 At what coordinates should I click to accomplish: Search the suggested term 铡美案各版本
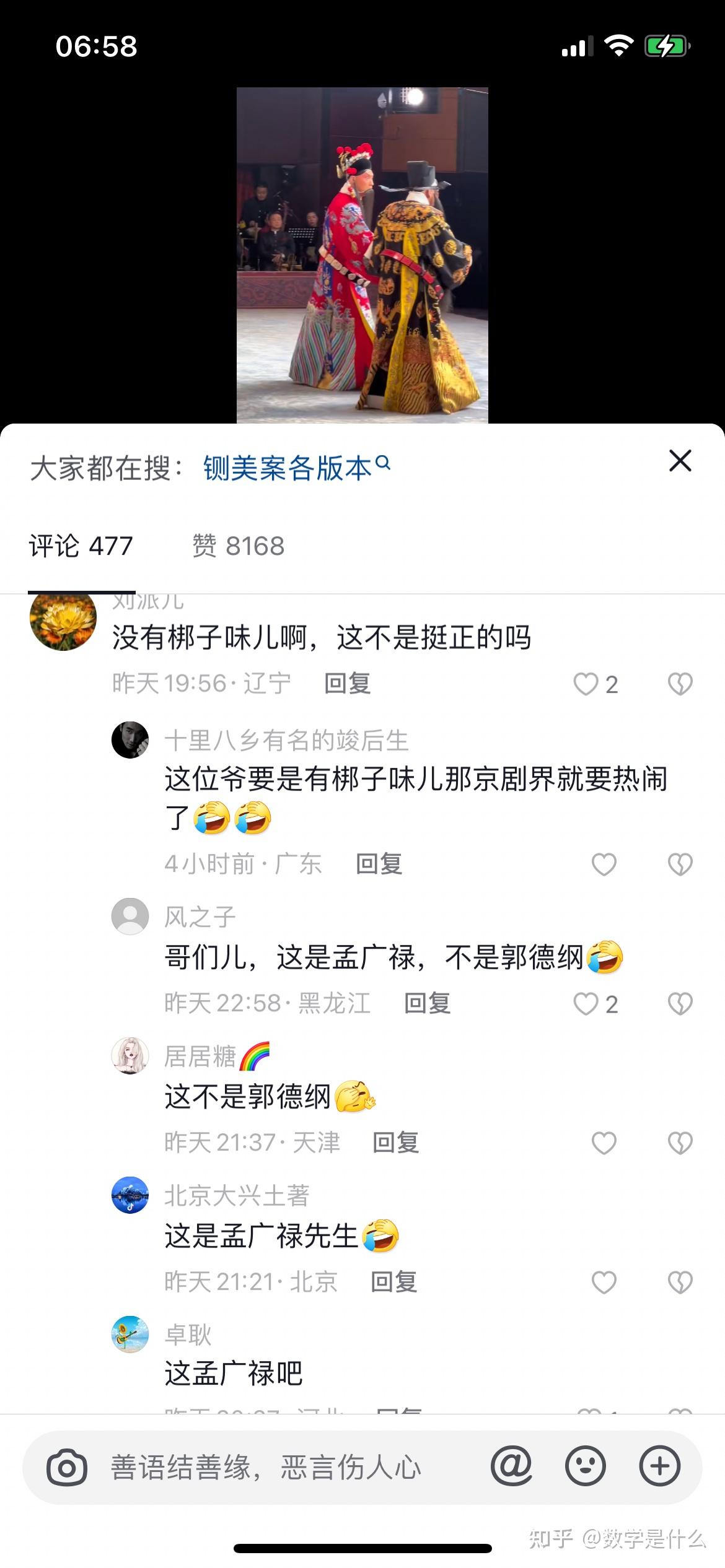(296, 468)
